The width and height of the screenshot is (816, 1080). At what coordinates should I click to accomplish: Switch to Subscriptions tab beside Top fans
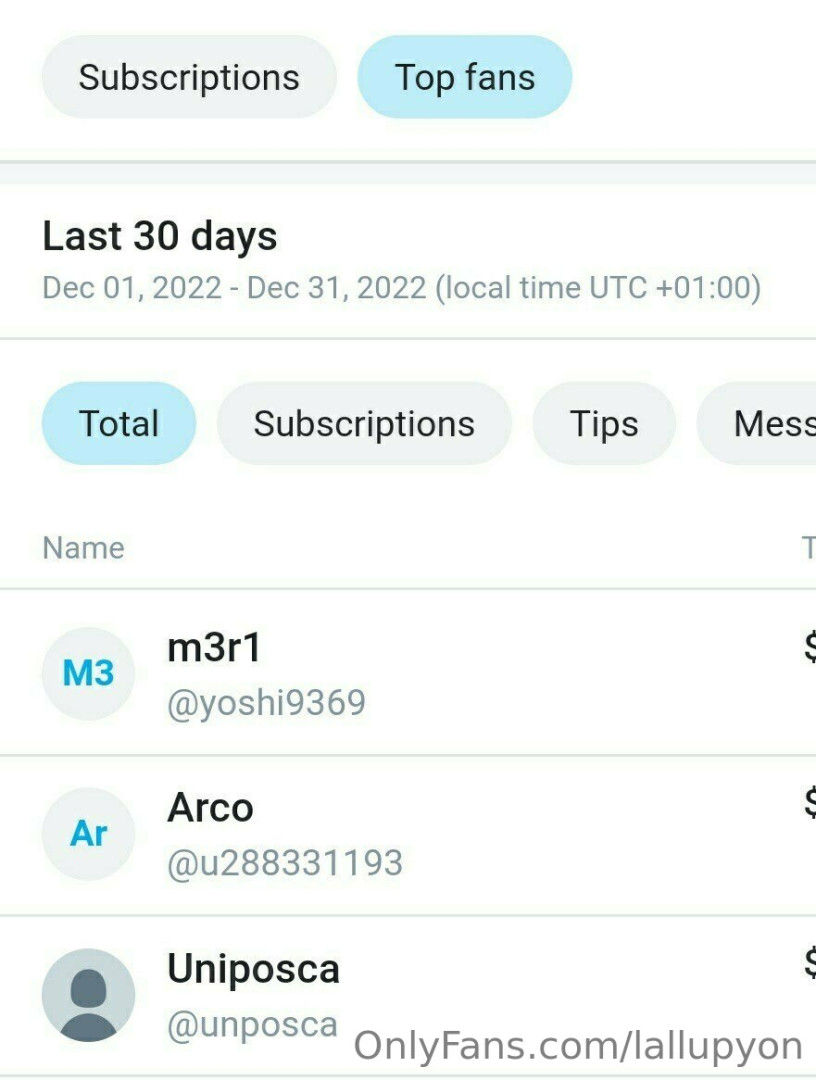tap(189, 78)
